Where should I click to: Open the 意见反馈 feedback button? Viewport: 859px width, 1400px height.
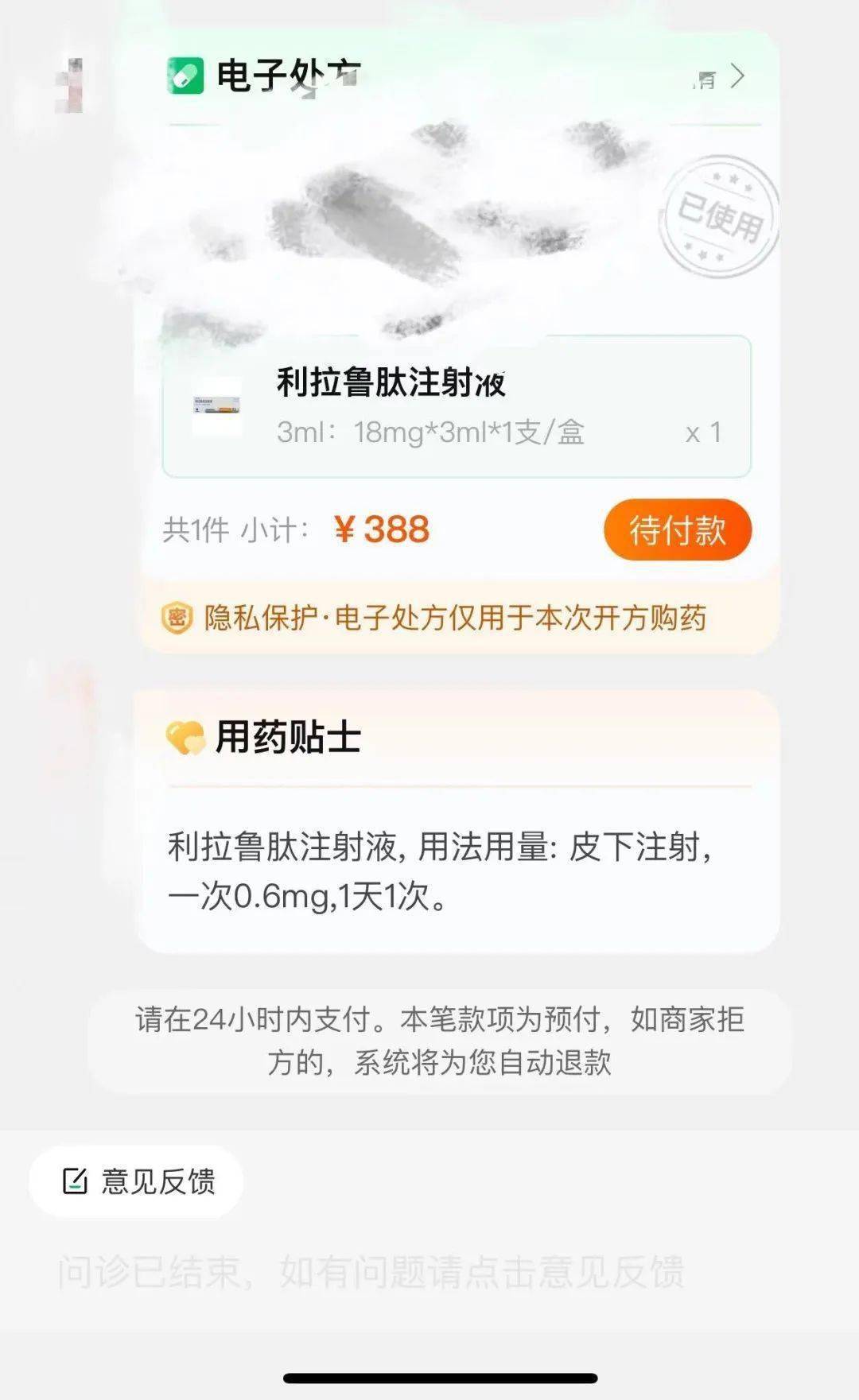(x=137, y=1181)
